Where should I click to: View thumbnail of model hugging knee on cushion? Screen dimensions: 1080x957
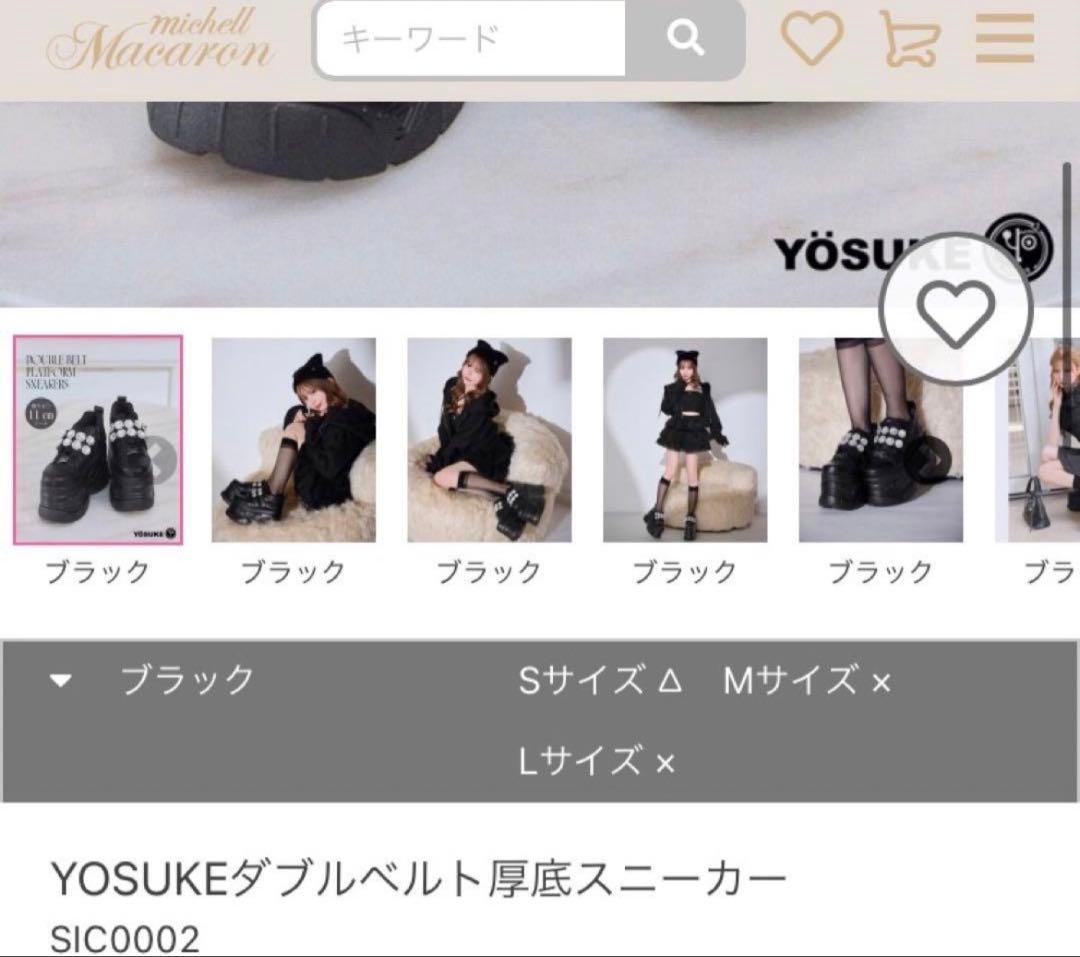[x=293, y=440]
